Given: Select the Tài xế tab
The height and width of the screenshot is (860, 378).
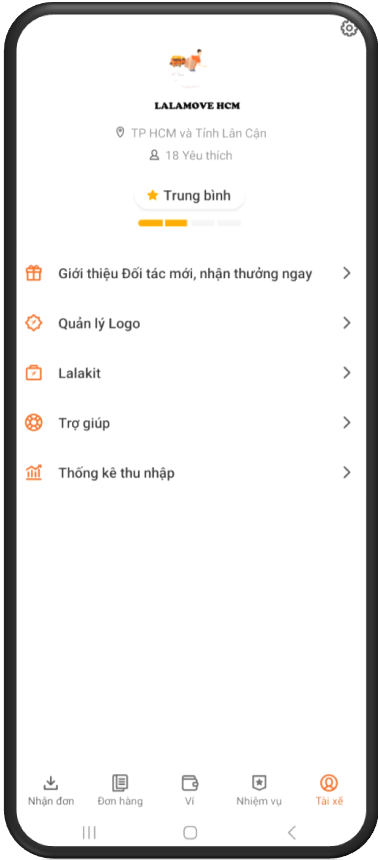Looking at the screenshot, I should pyautogui.click(x=329, y=790).
